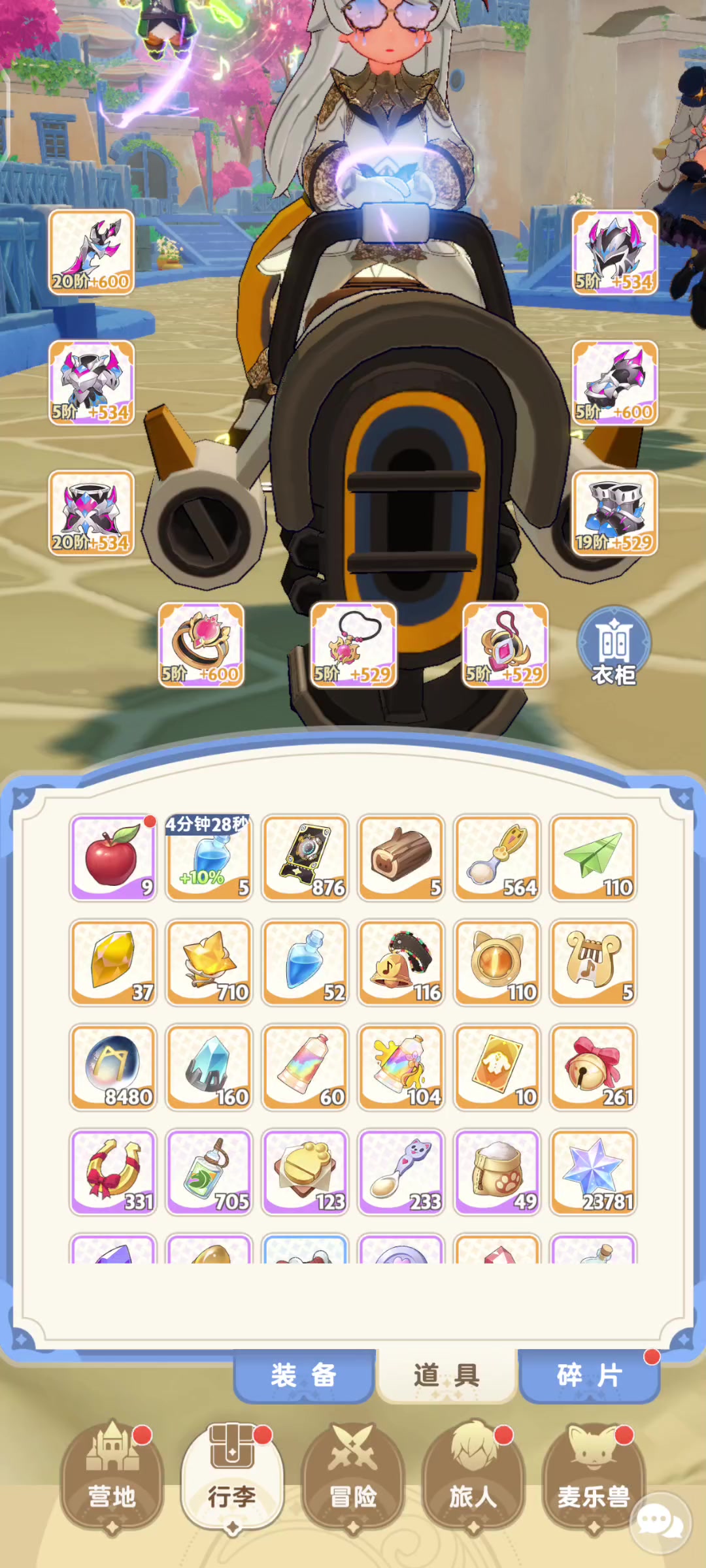Open the 衣柜 wardrobe button
The image size is (706, 1568).
point(614,645)
